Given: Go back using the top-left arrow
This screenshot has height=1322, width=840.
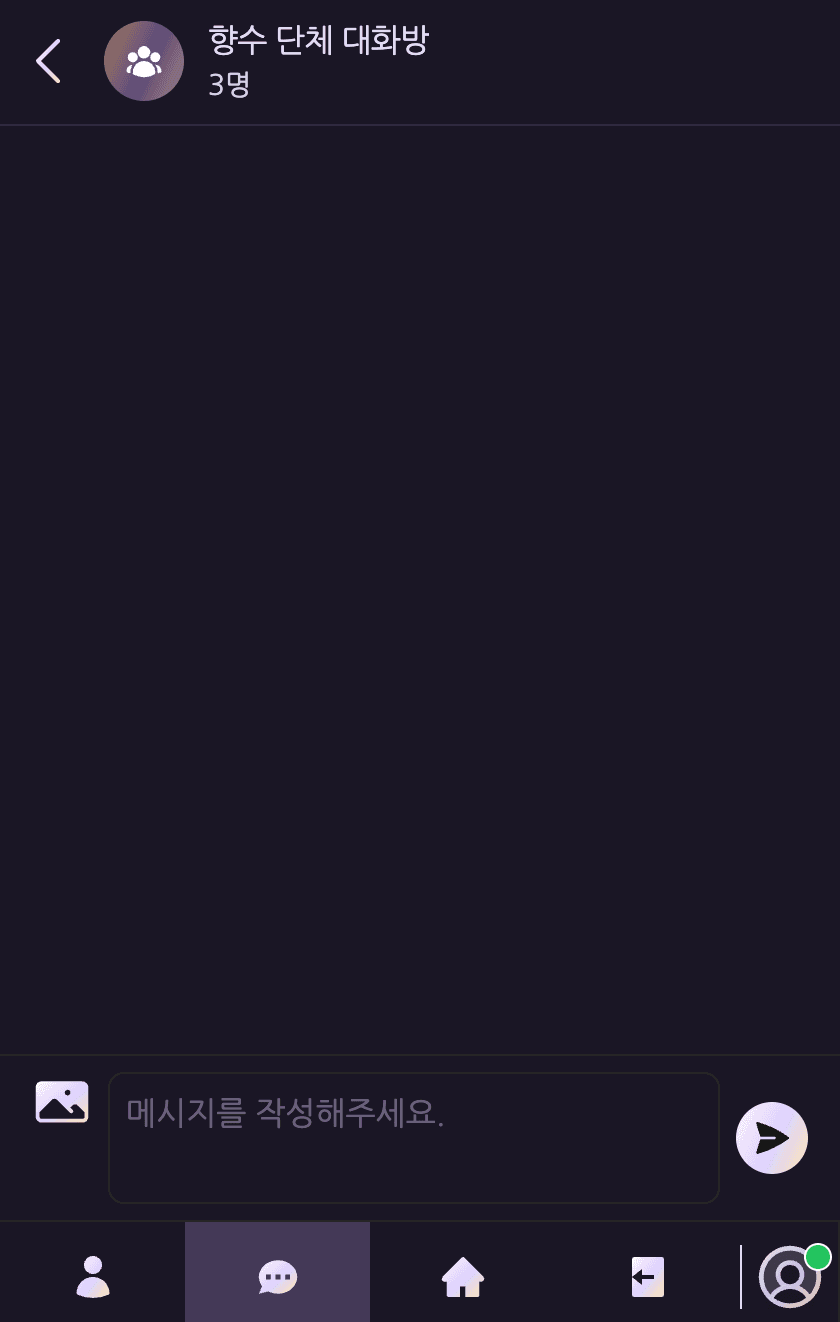Looking at the screenshot, I should pyautogui.click(x=48, y=61).
